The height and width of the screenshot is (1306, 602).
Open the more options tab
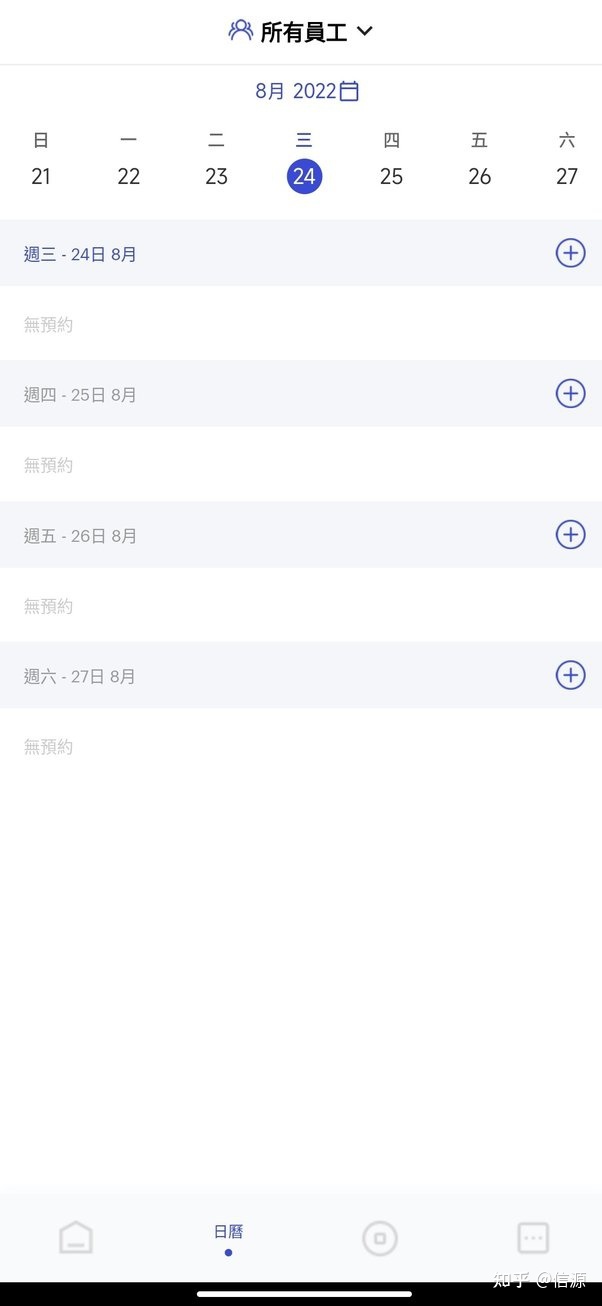tap(533, 1238)
